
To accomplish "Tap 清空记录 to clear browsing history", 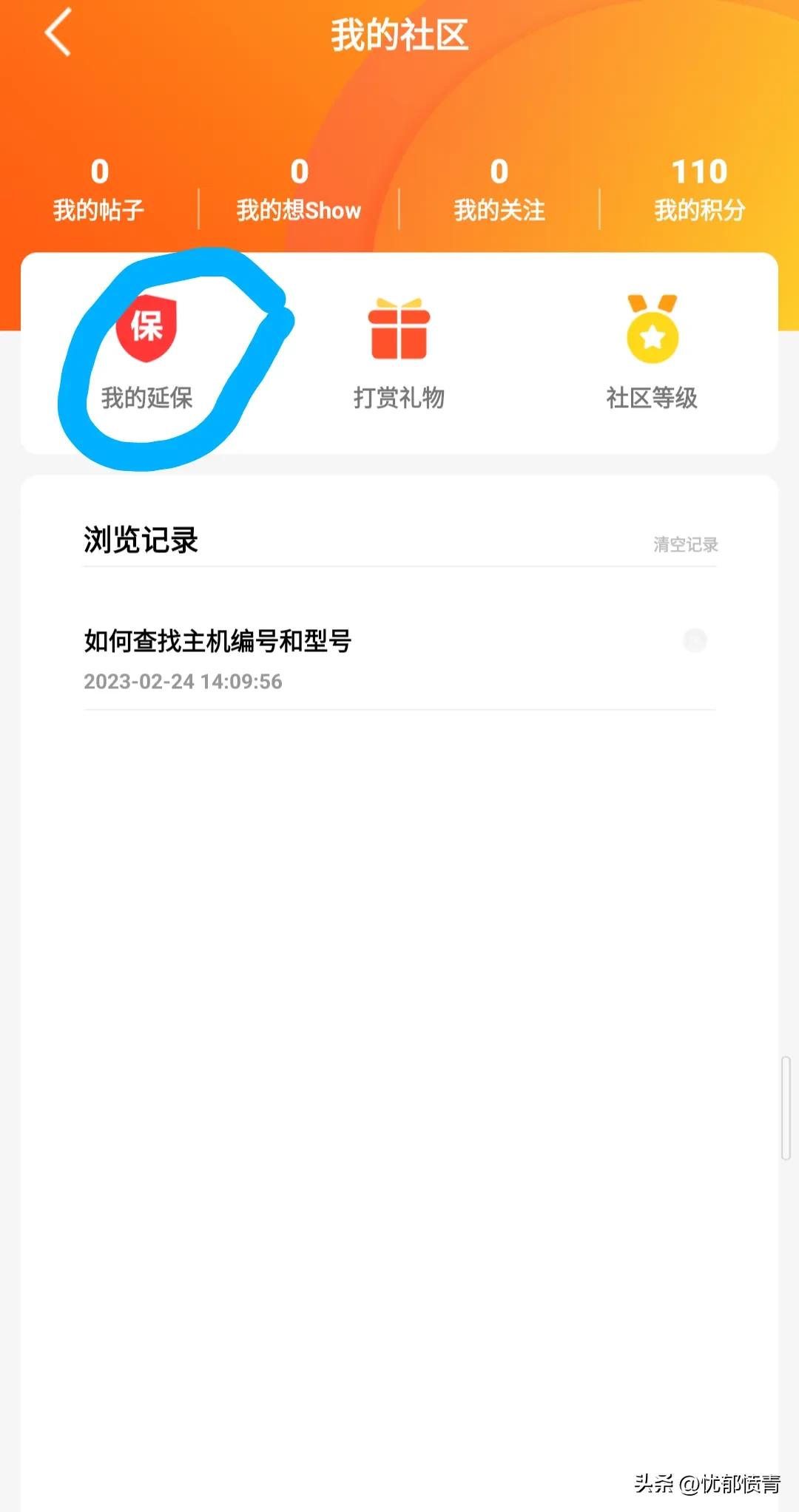I will pyautogui.click(x=684, y=545).
